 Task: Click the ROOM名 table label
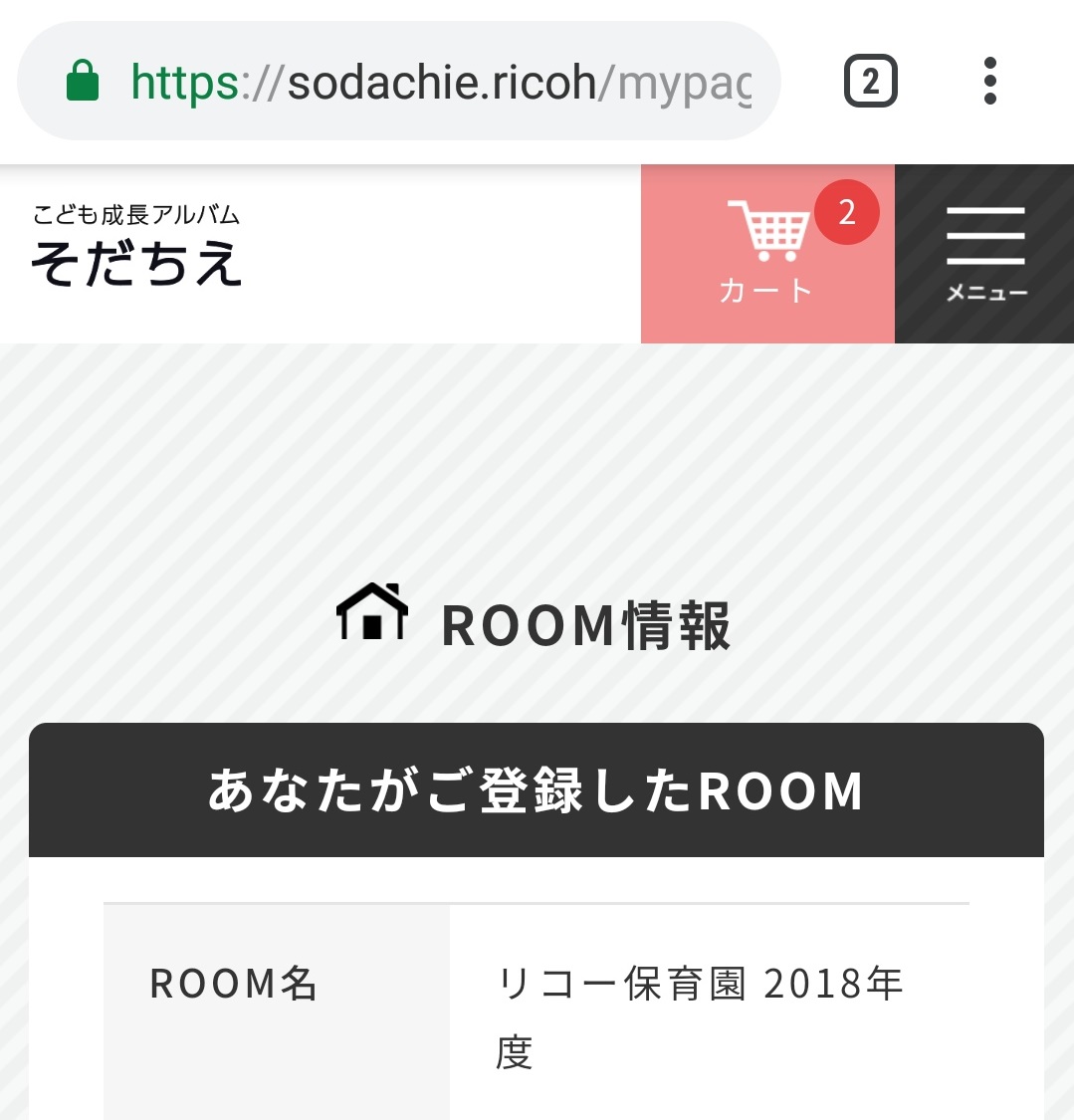tap(233, 985)
